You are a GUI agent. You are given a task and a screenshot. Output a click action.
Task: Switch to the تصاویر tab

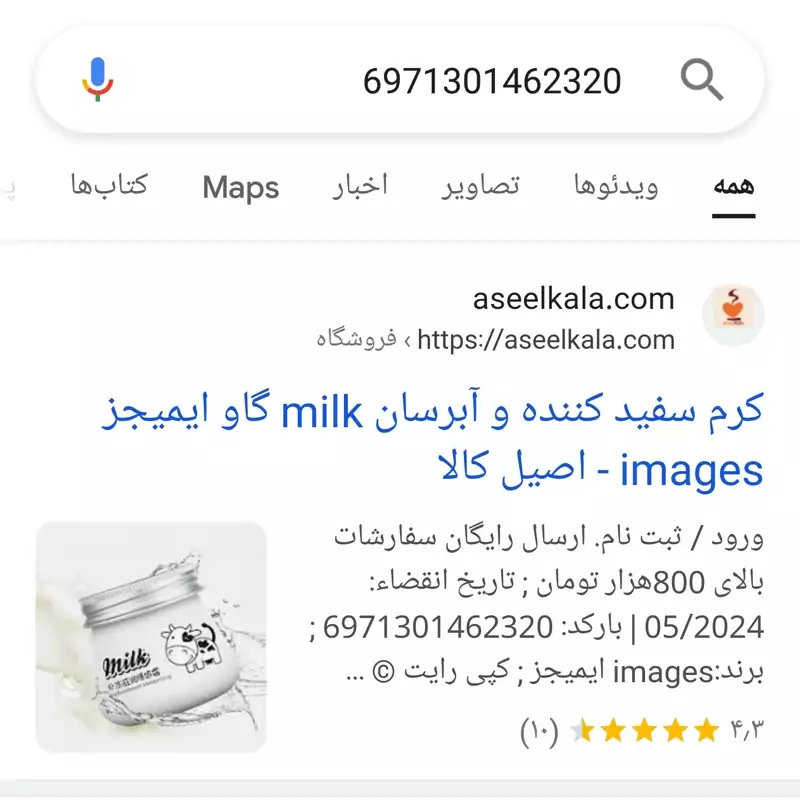pos(482,186)
